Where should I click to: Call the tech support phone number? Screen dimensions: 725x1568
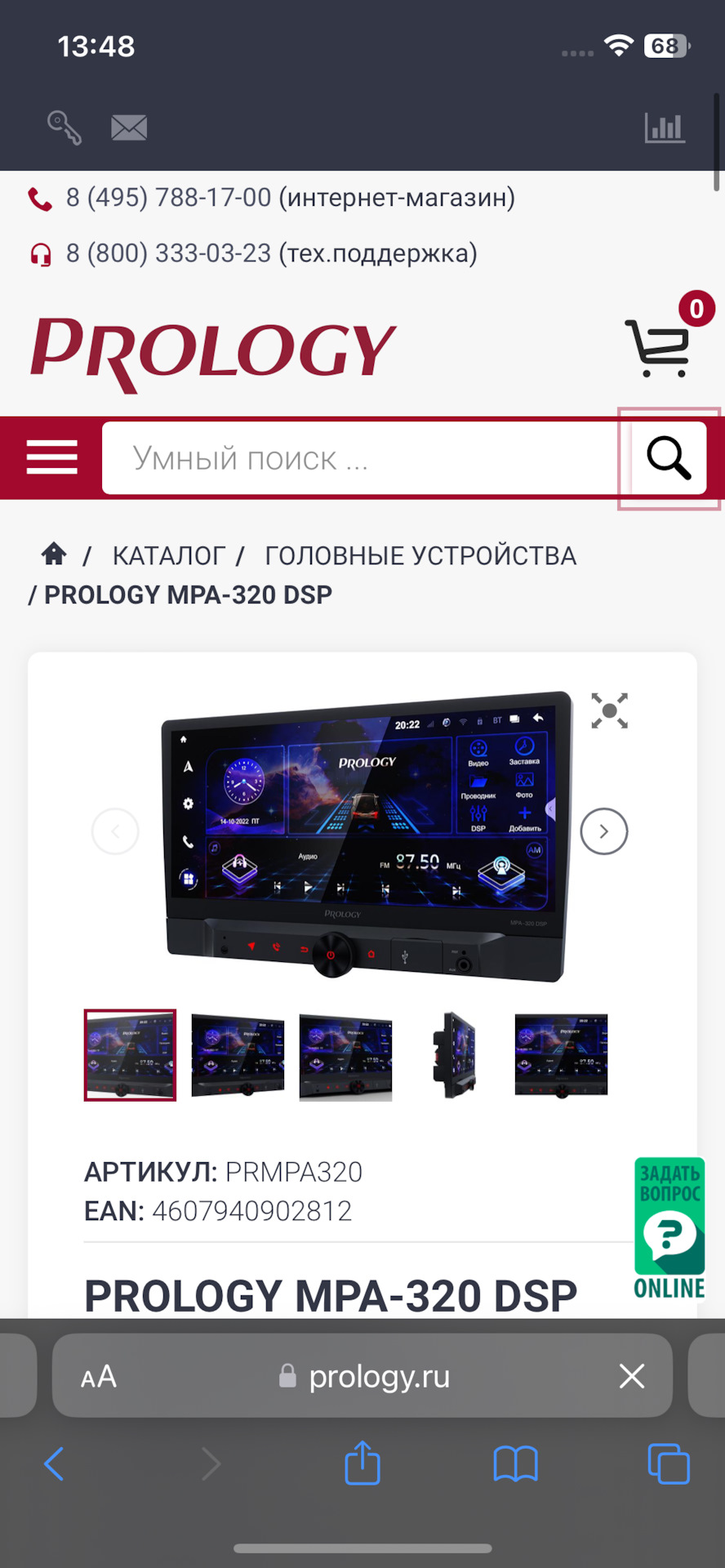point(168,254)
